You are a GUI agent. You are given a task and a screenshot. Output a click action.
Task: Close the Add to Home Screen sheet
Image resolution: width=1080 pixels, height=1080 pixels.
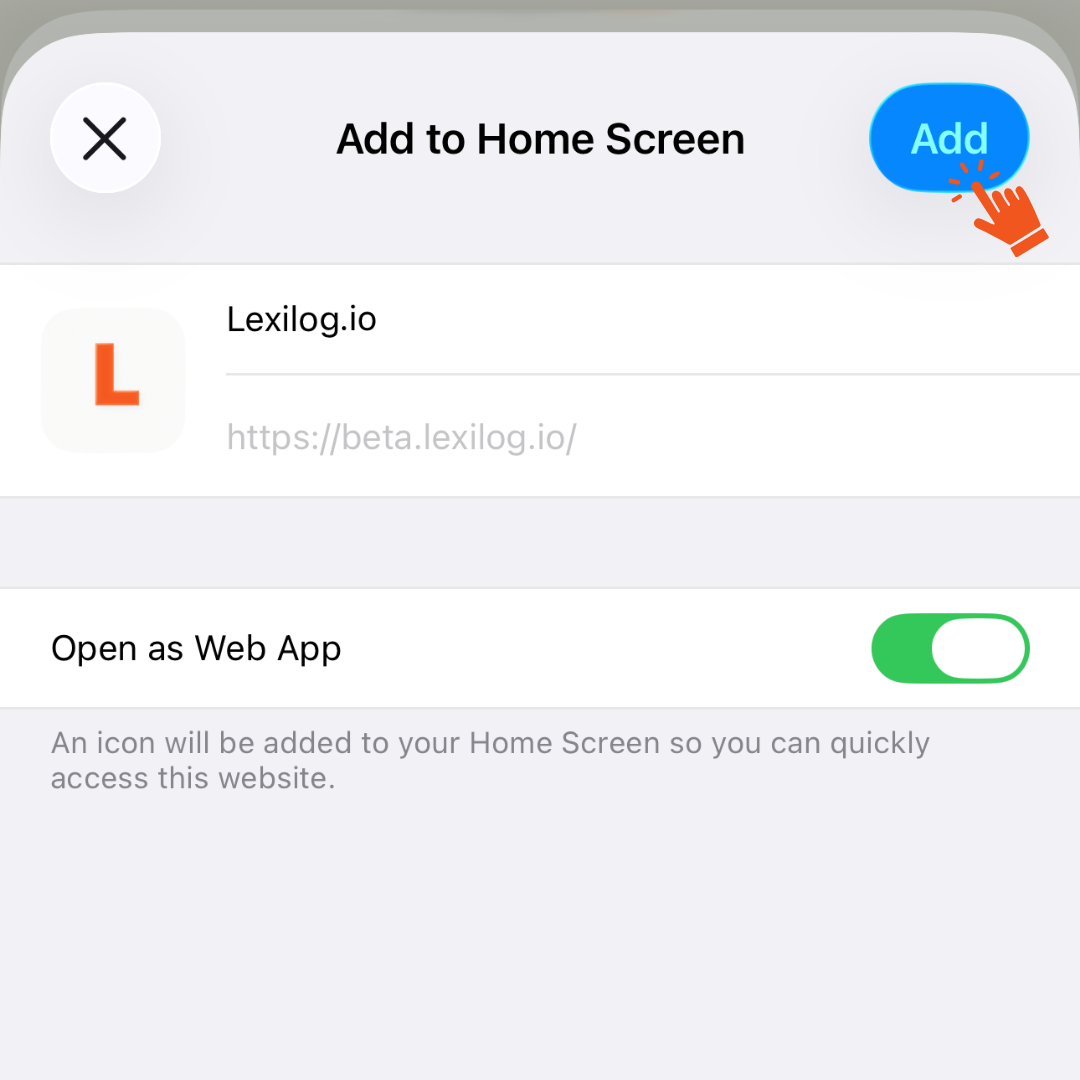pos(105,138)
